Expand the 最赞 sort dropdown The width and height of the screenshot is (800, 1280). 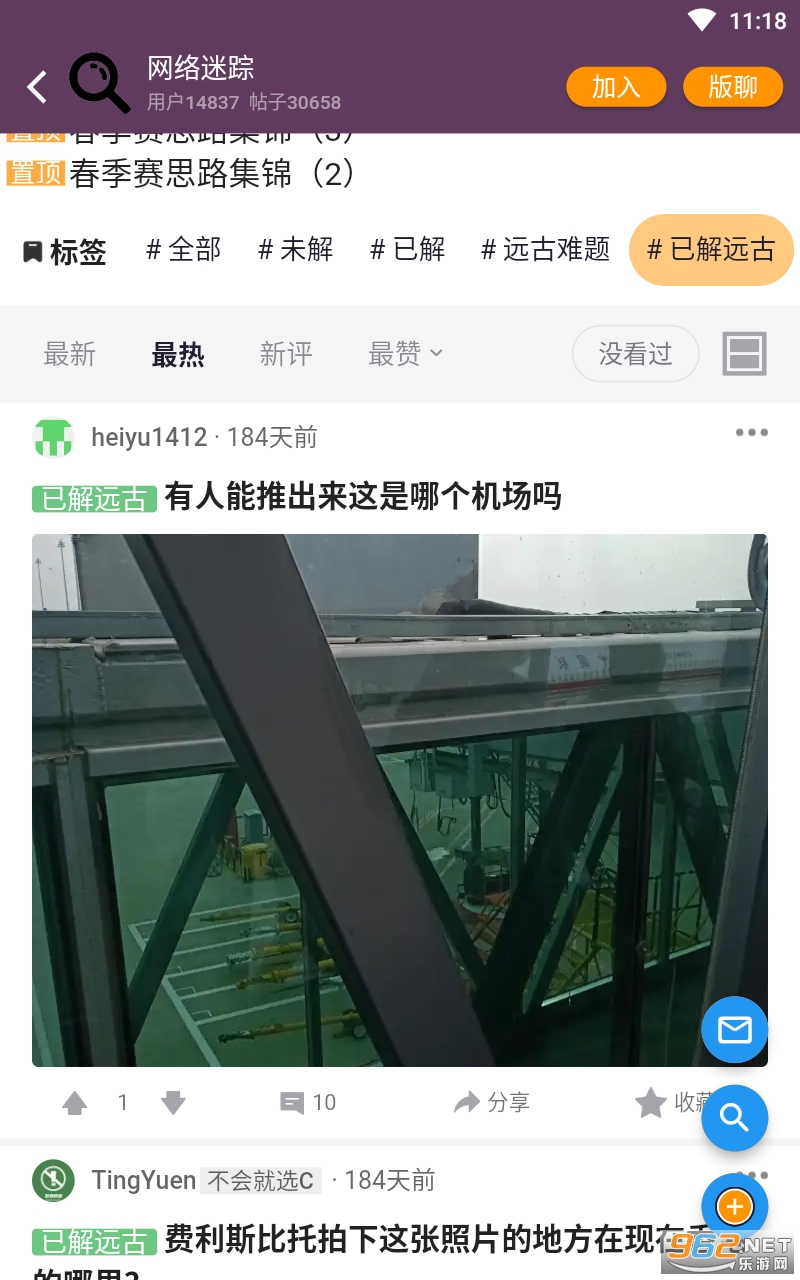(405, 354)
